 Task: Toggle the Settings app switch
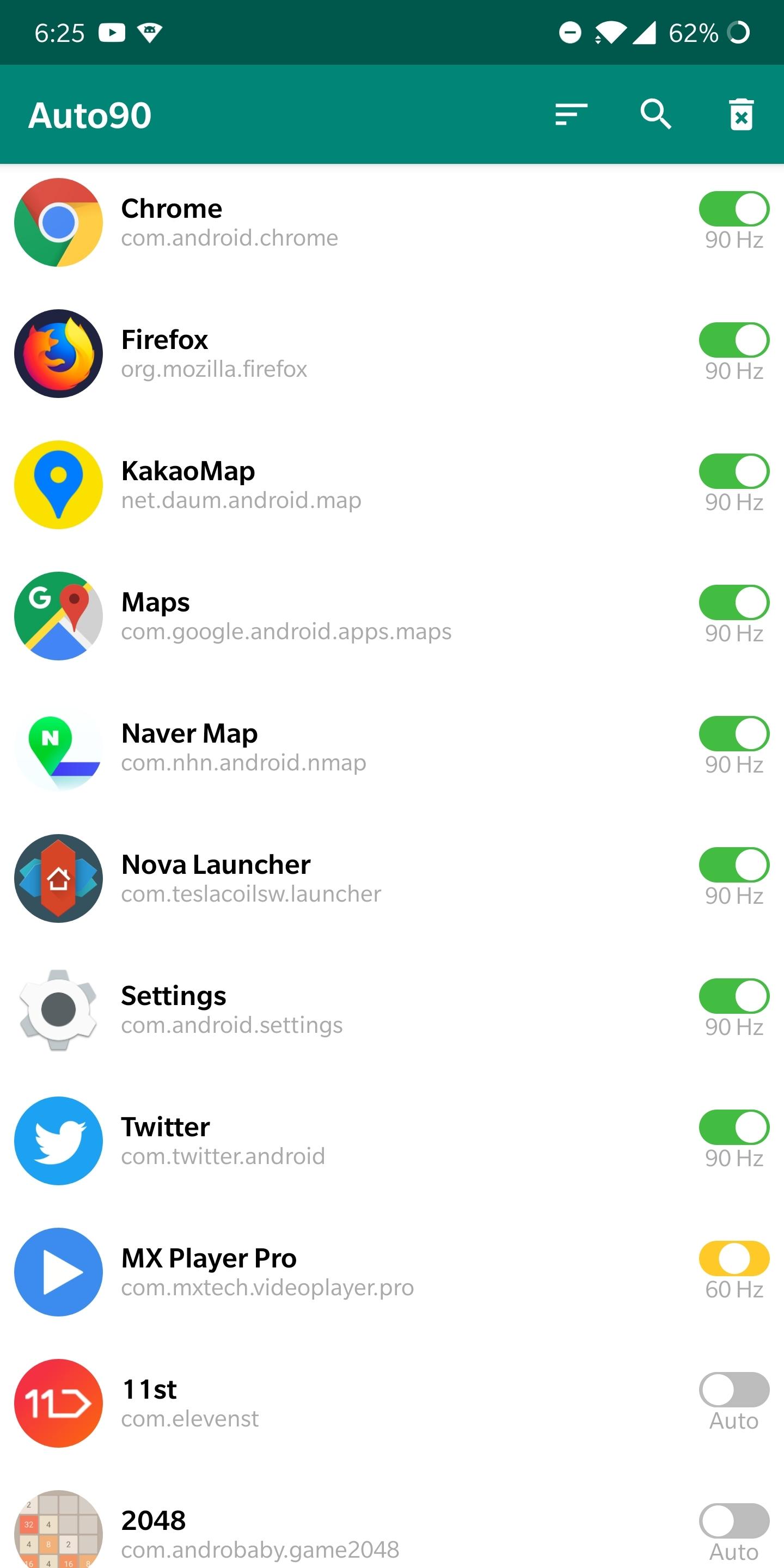click(733, 996)
